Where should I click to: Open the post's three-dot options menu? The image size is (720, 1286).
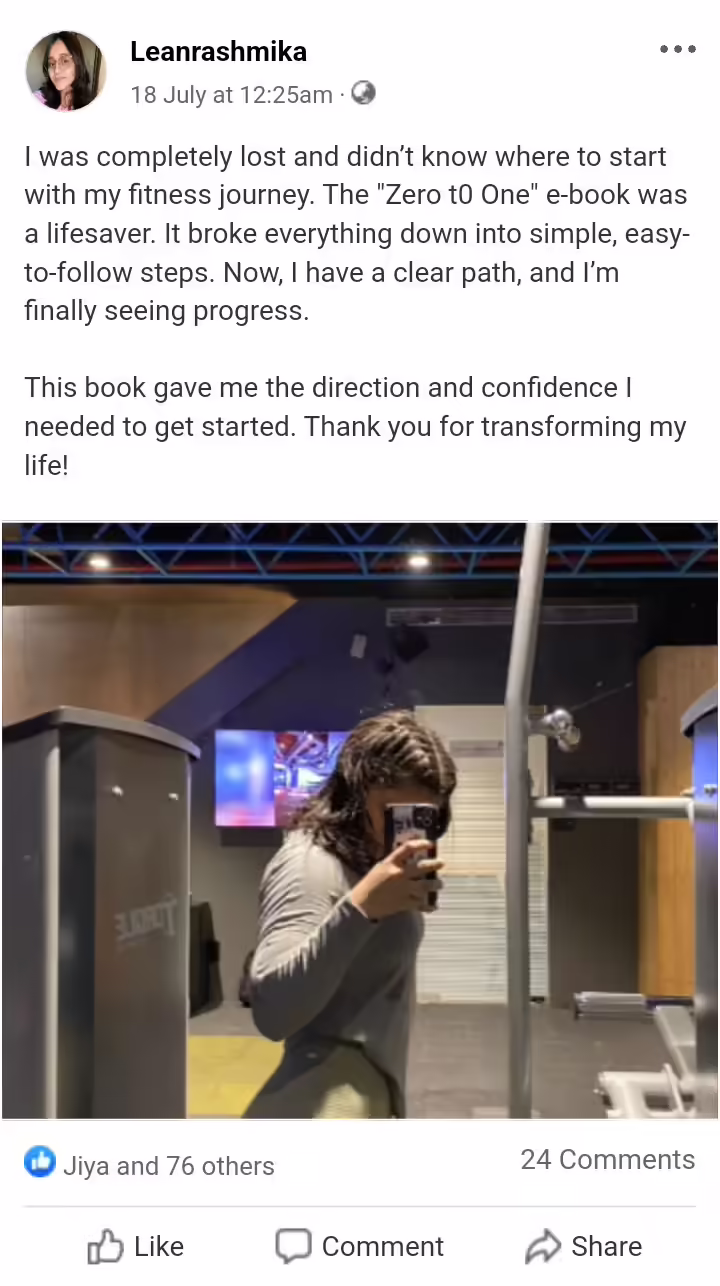[677, 50]
